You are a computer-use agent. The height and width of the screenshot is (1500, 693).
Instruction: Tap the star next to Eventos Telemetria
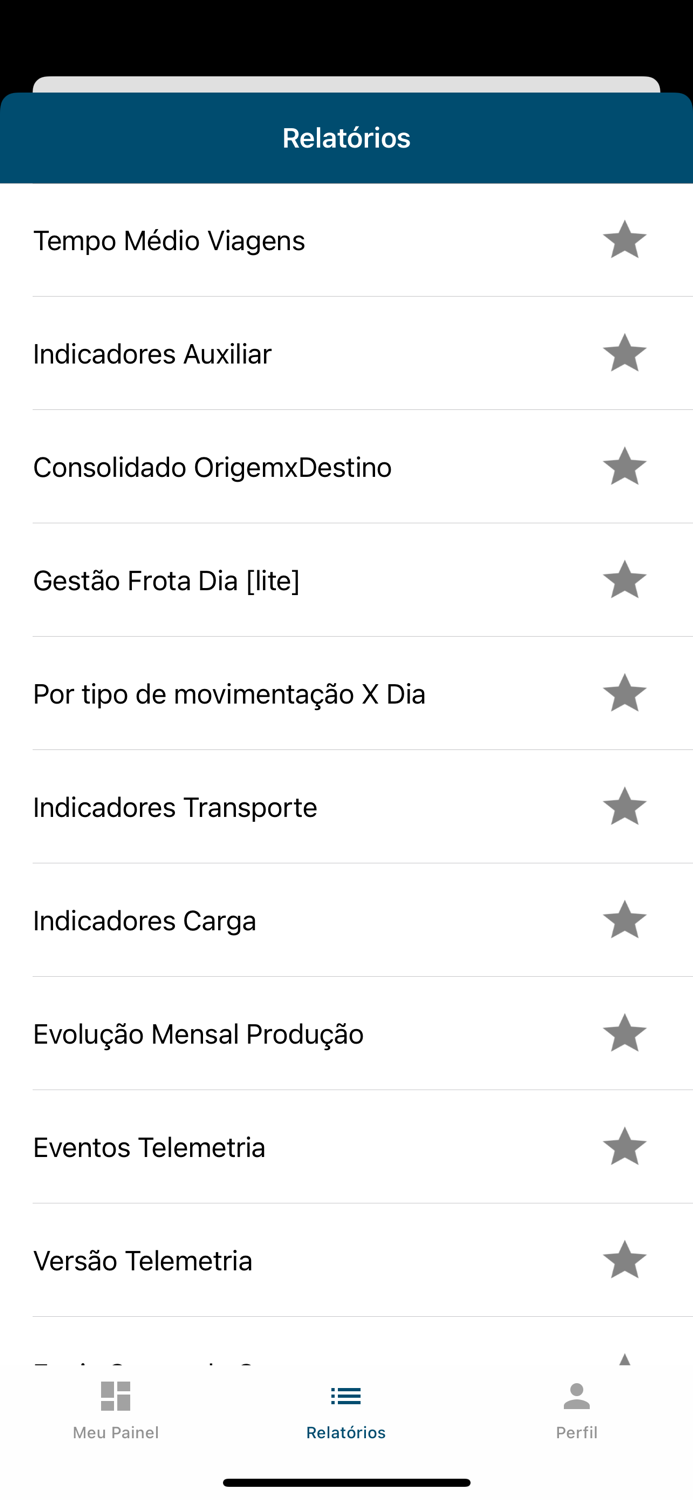point(624,1147)
